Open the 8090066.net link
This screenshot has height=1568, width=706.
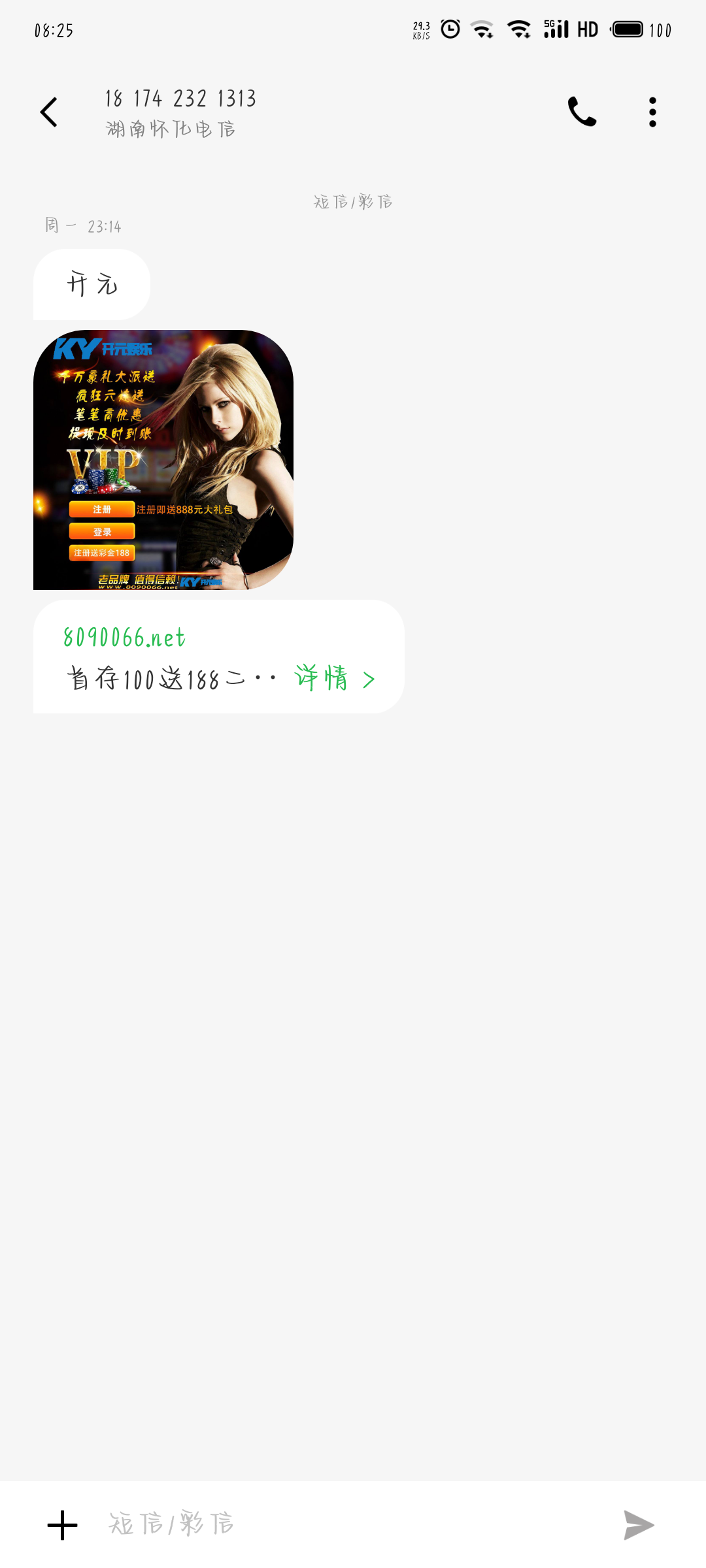124,637
